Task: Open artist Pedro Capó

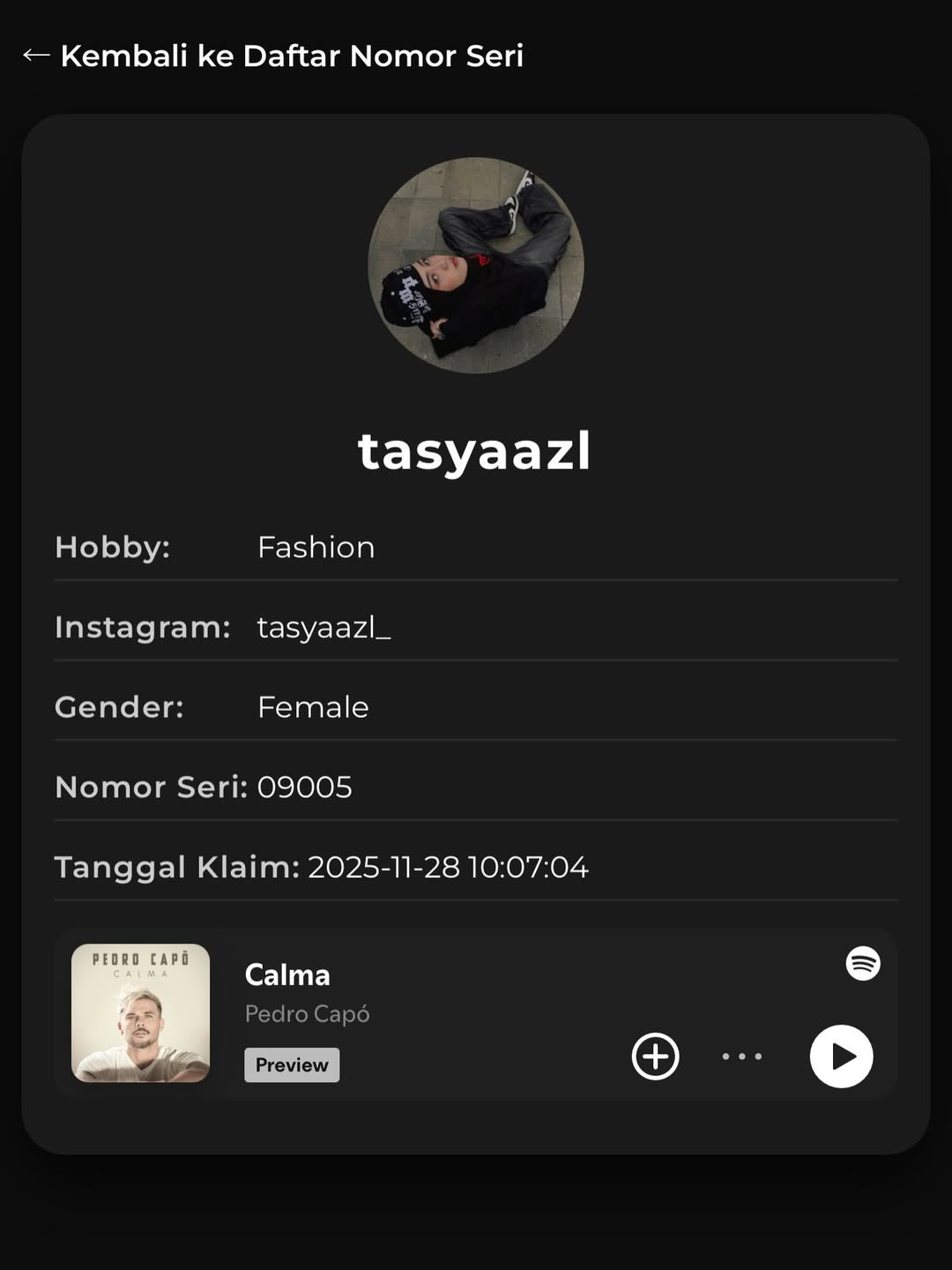Action: coord(307,1014)
